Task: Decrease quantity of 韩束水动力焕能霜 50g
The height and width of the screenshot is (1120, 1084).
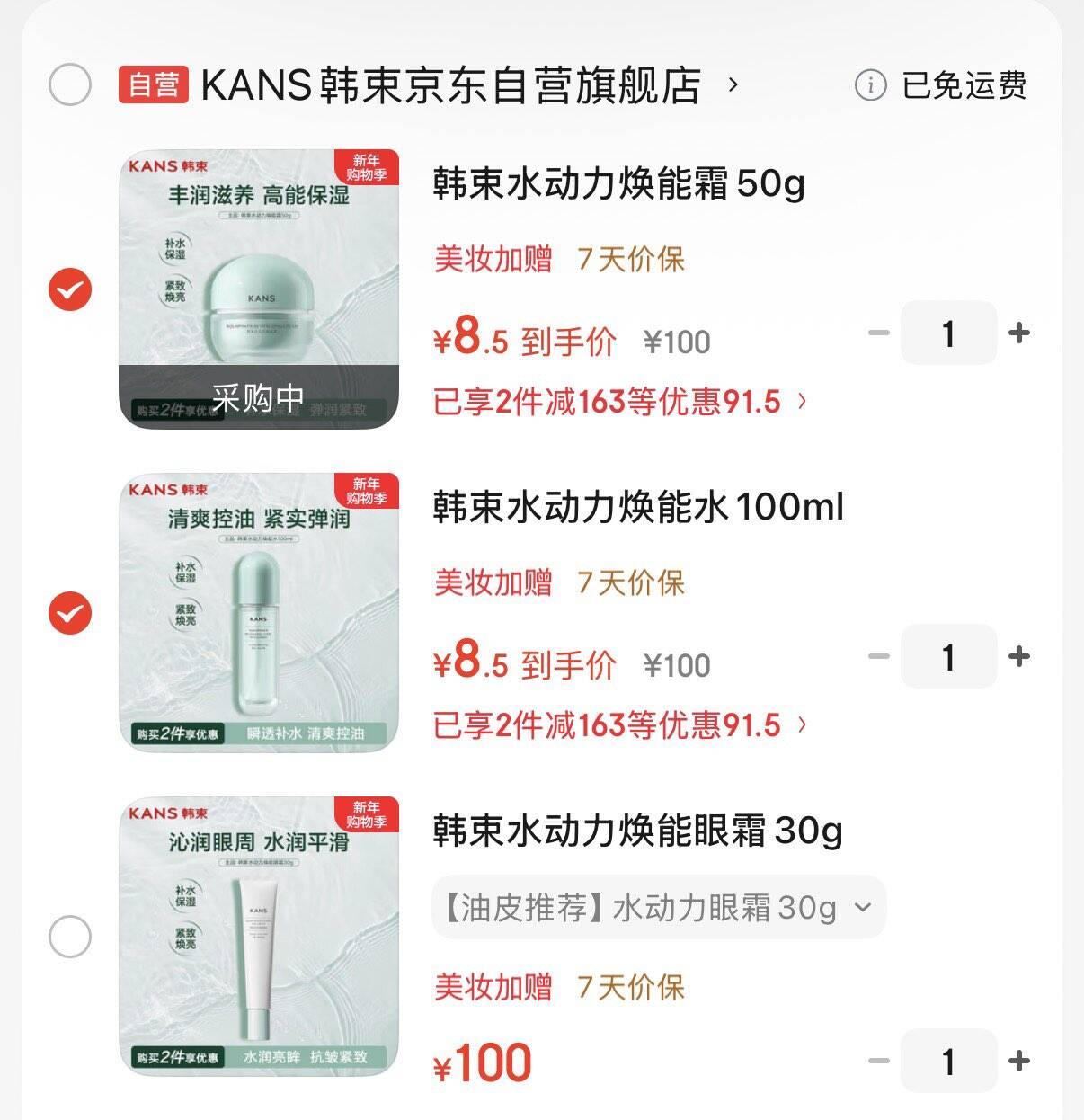Action: coord(878,333)
